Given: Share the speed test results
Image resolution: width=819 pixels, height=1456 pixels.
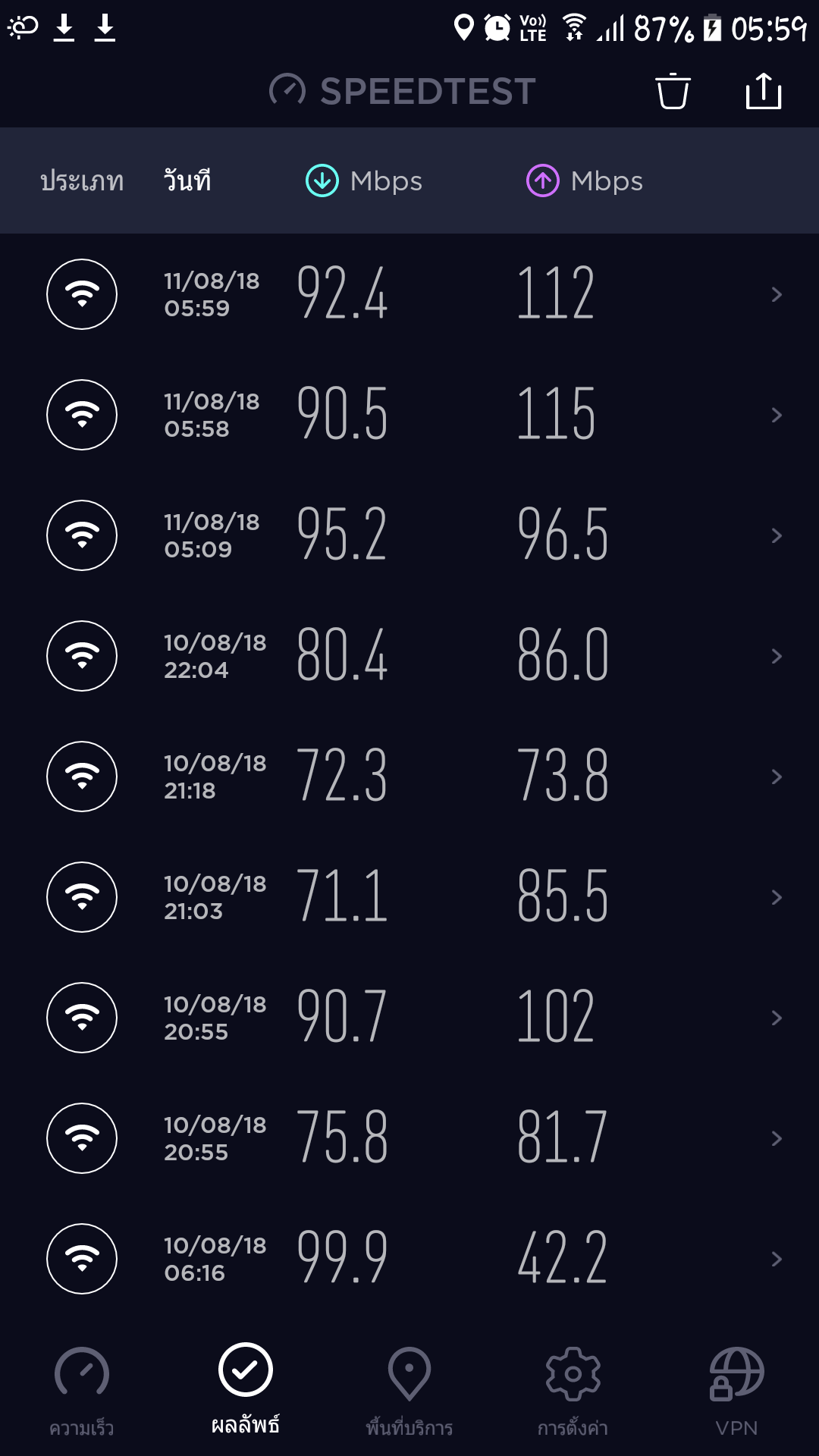Looking at the screenshot, I should (x=763, y=92).
